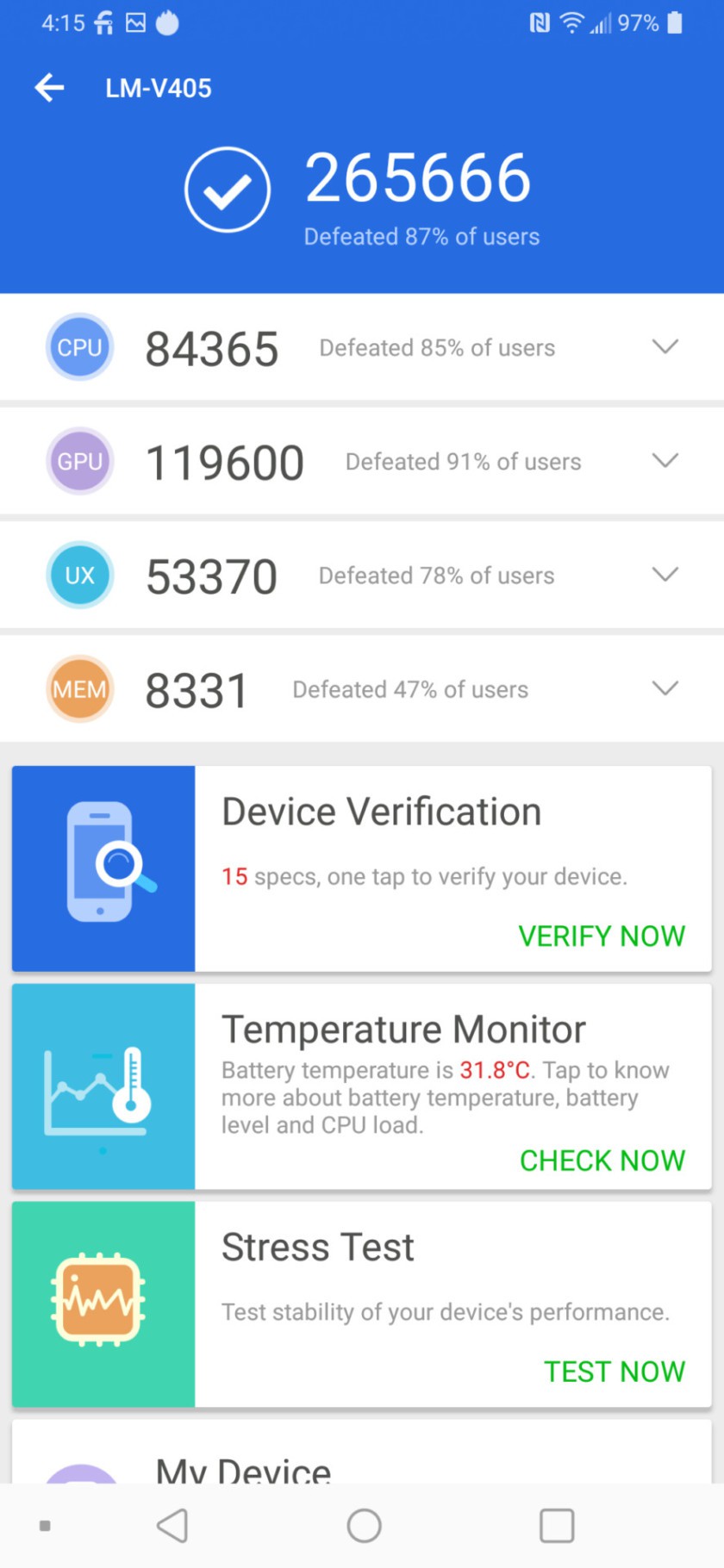Tap the MEM category icon
The width and height of the screenshot is (724, 1568).
coord(79,688)
